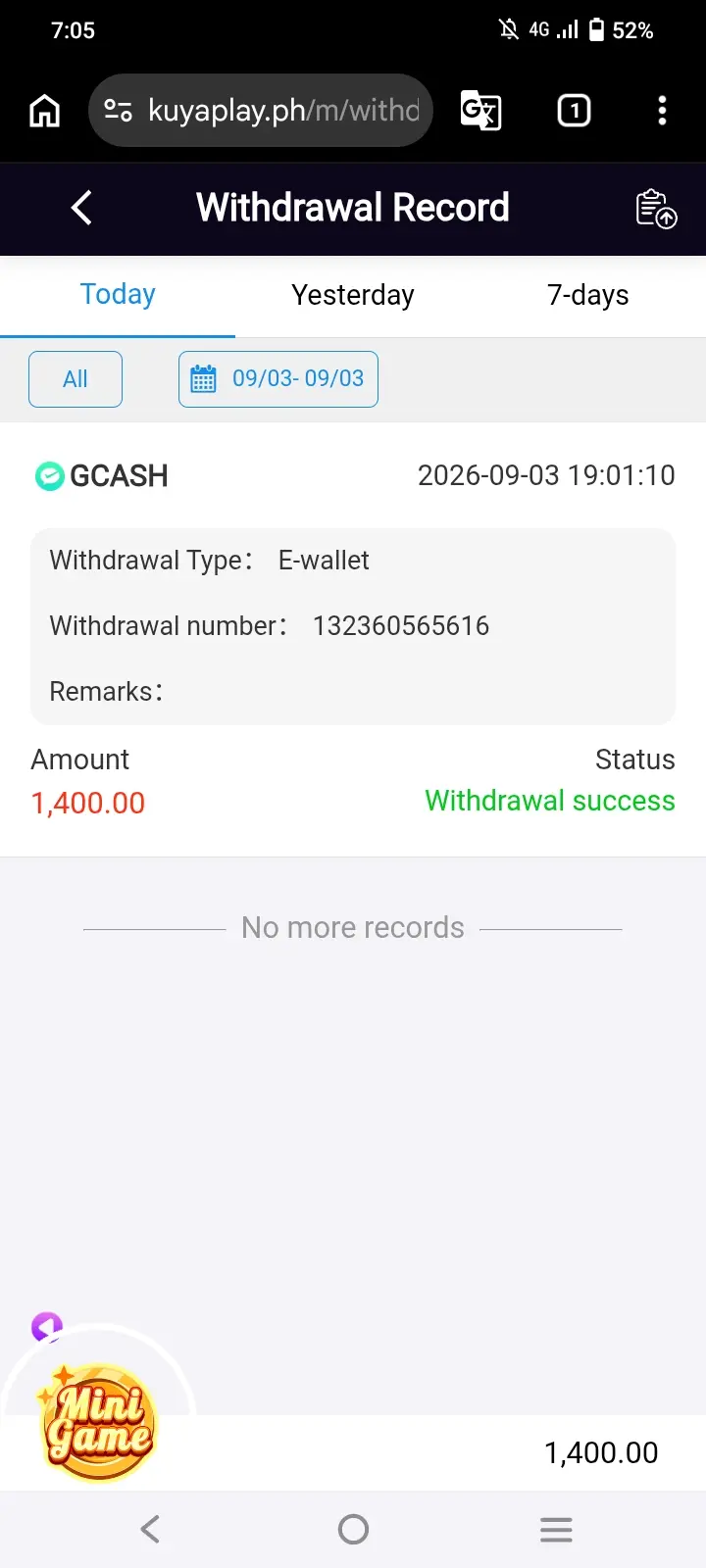The width and height of the screenshot is (706, 1568).
Task: Open the All filter dropdown
Action: coord(76,379)
